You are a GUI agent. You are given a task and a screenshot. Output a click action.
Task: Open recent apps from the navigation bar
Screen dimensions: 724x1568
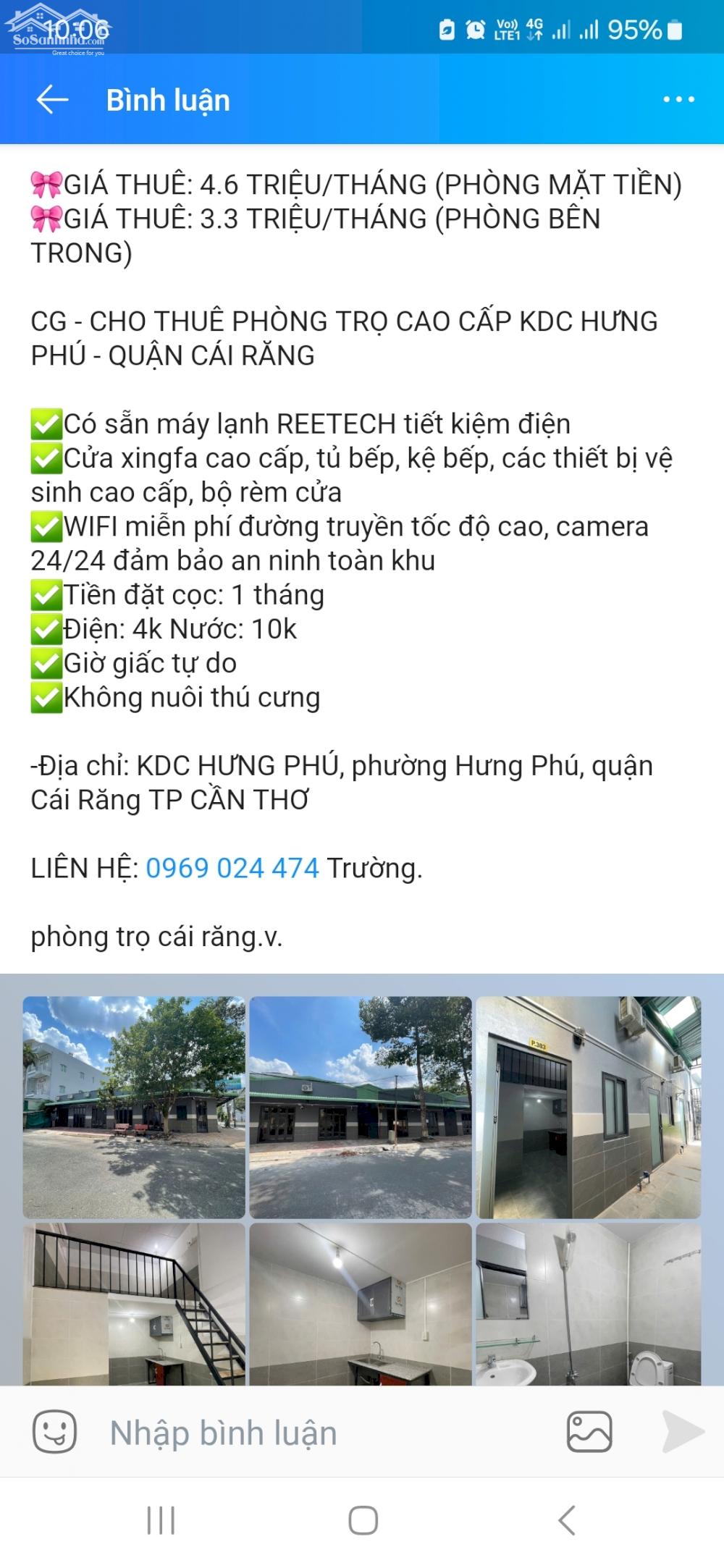coord(161,1520)
